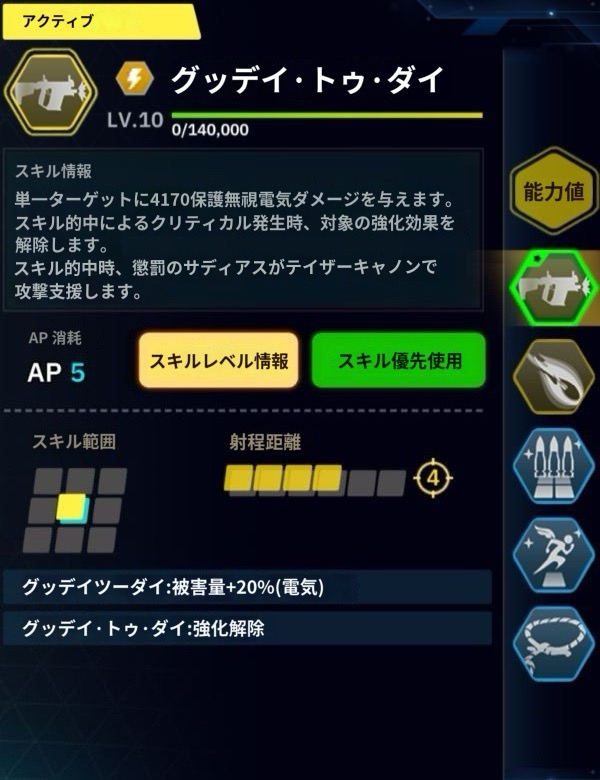Select the gun skill hexagon icon
600x780 pixels.
(547, 285)
